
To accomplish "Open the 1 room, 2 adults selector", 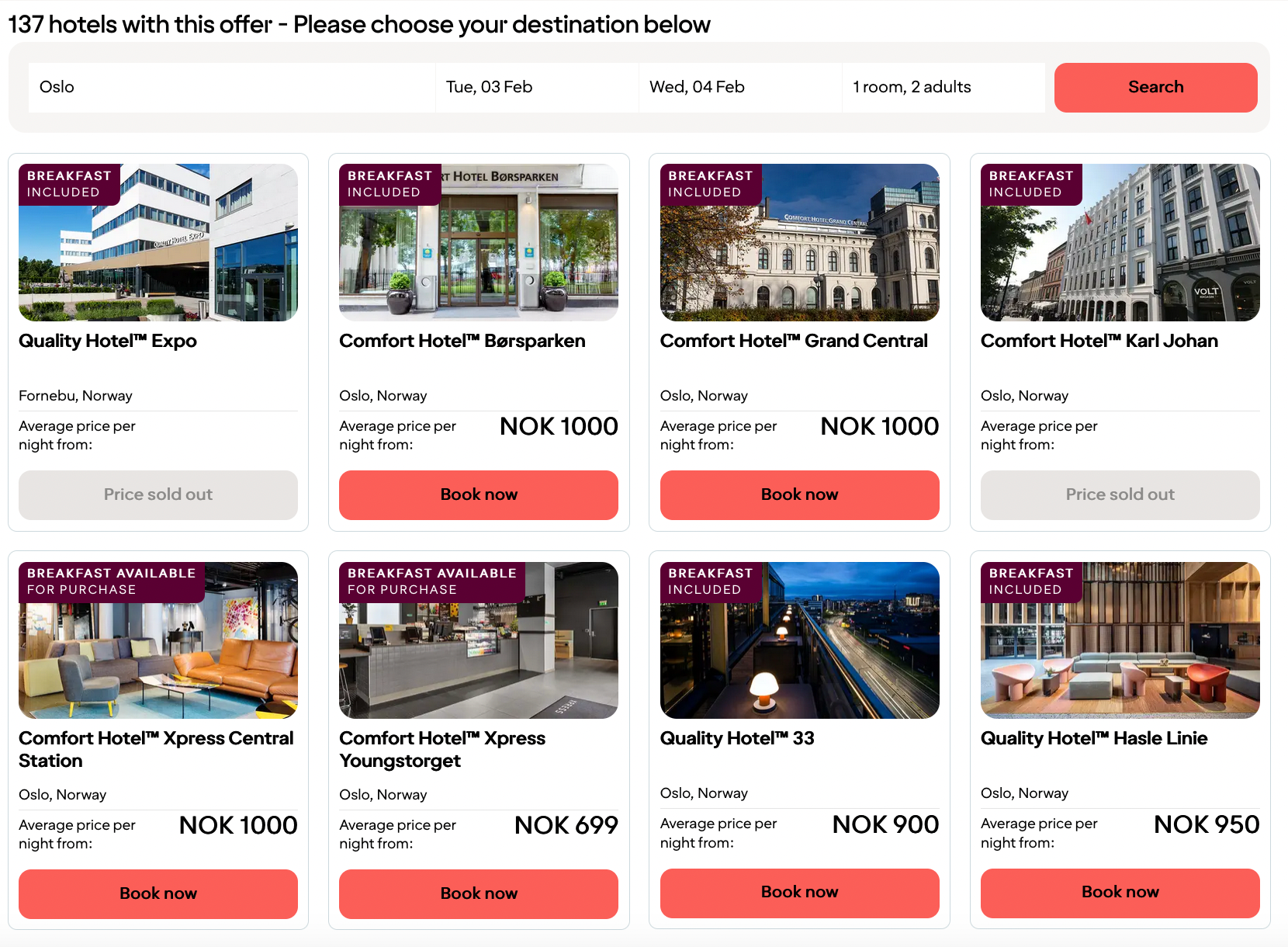I will pyautogui.click(x=943, y=87).
